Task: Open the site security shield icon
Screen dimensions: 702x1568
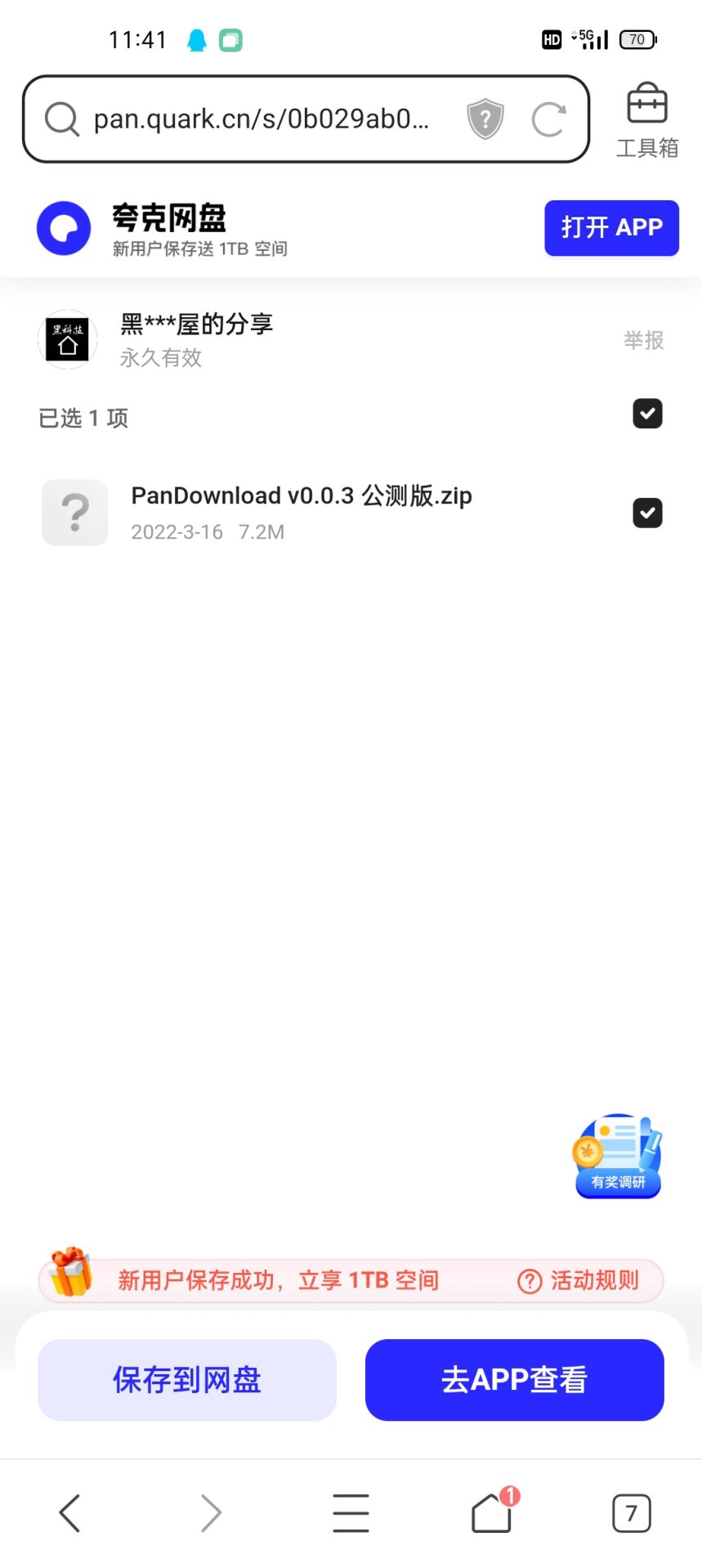Action: click(x=485, y=119)
